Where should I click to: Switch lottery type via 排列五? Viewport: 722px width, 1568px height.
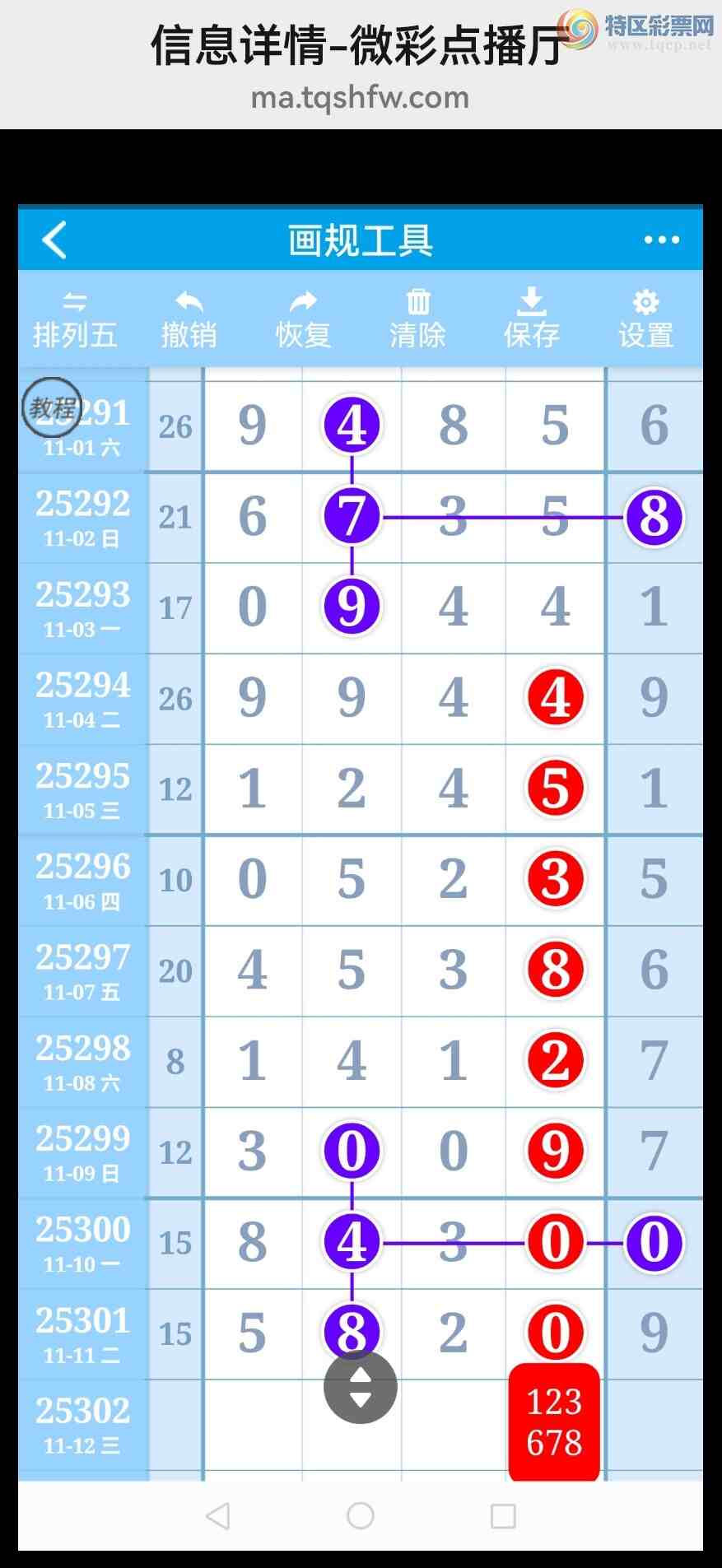click(x=75, y=321)
